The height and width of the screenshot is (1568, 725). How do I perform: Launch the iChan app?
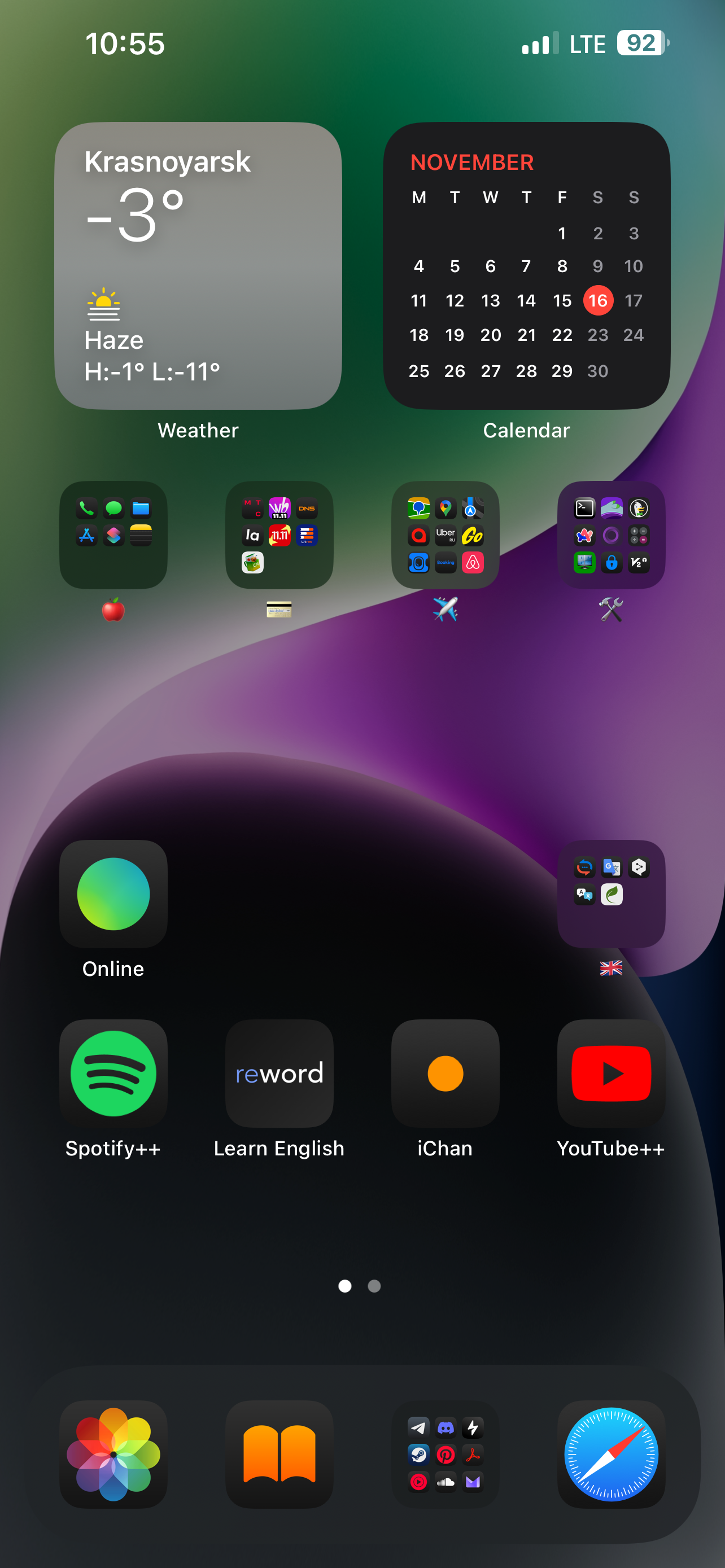[445, 1073]
